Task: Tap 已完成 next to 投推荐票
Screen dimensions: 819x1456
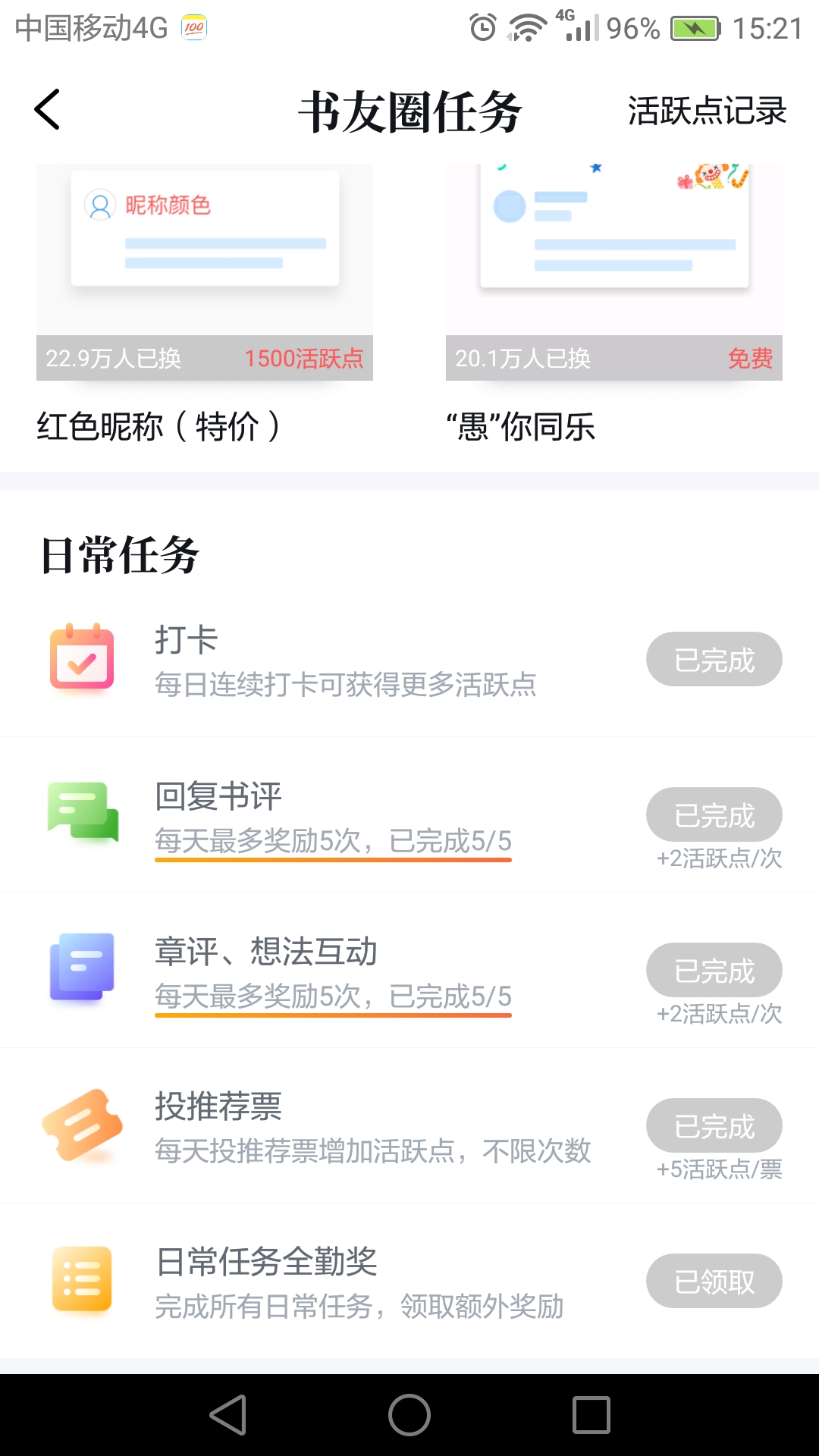Action: click(714, 1125)
